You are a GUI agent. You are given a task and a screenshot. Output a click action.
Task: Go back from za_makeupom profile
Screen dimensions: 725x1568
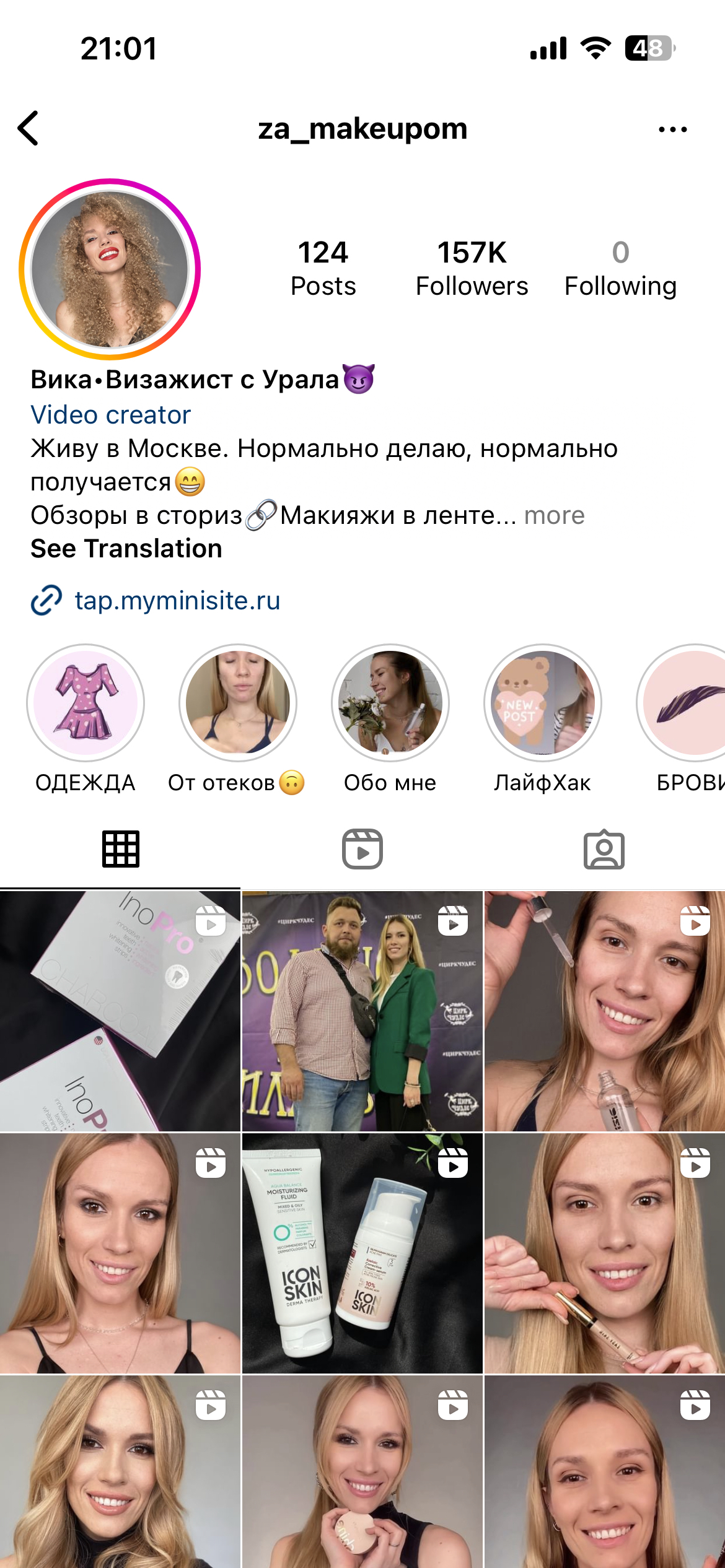(x=29, y=128)
